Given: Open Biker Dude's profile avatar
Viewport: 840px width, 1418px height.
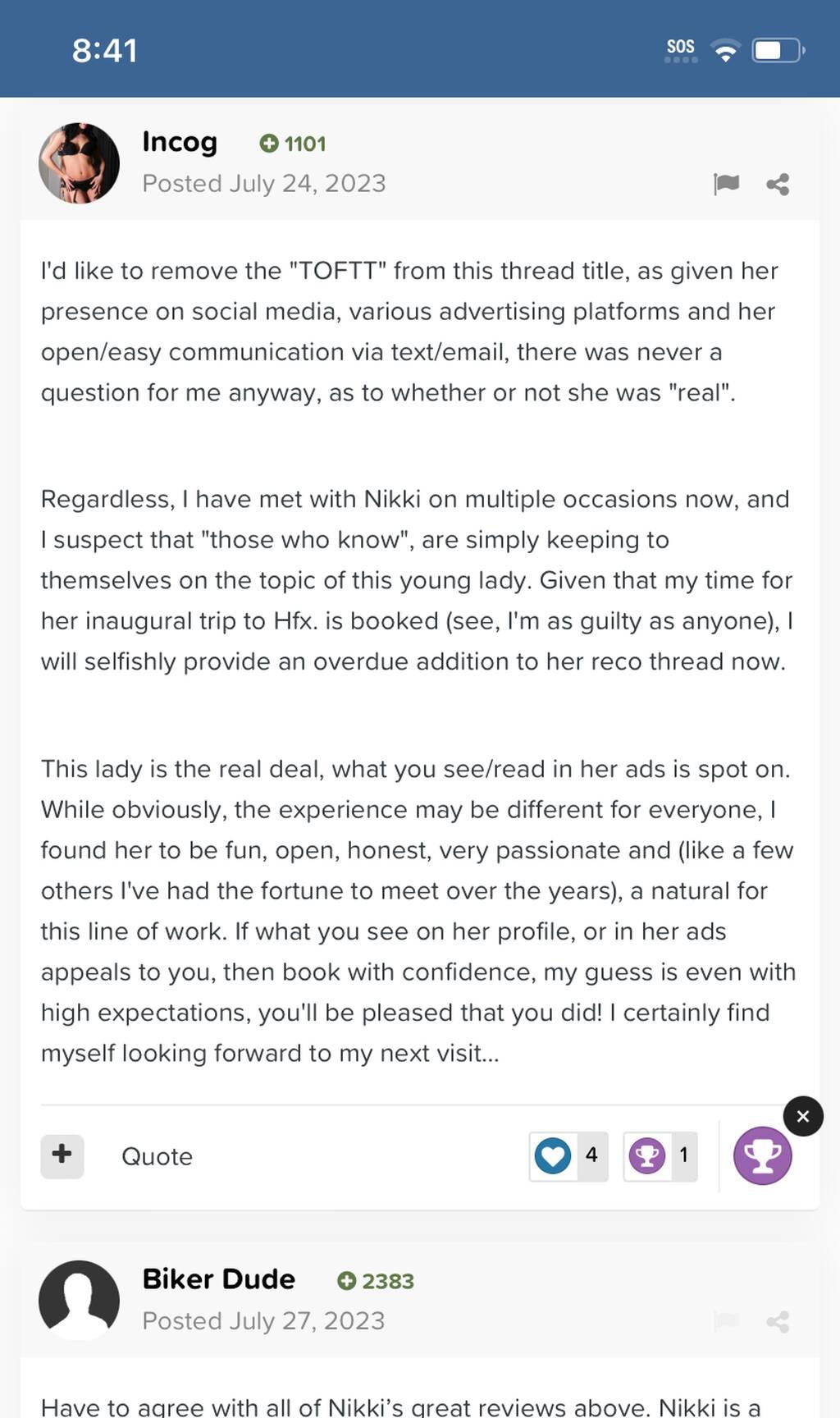Looking at the screenshot, I should (79, 1300).
